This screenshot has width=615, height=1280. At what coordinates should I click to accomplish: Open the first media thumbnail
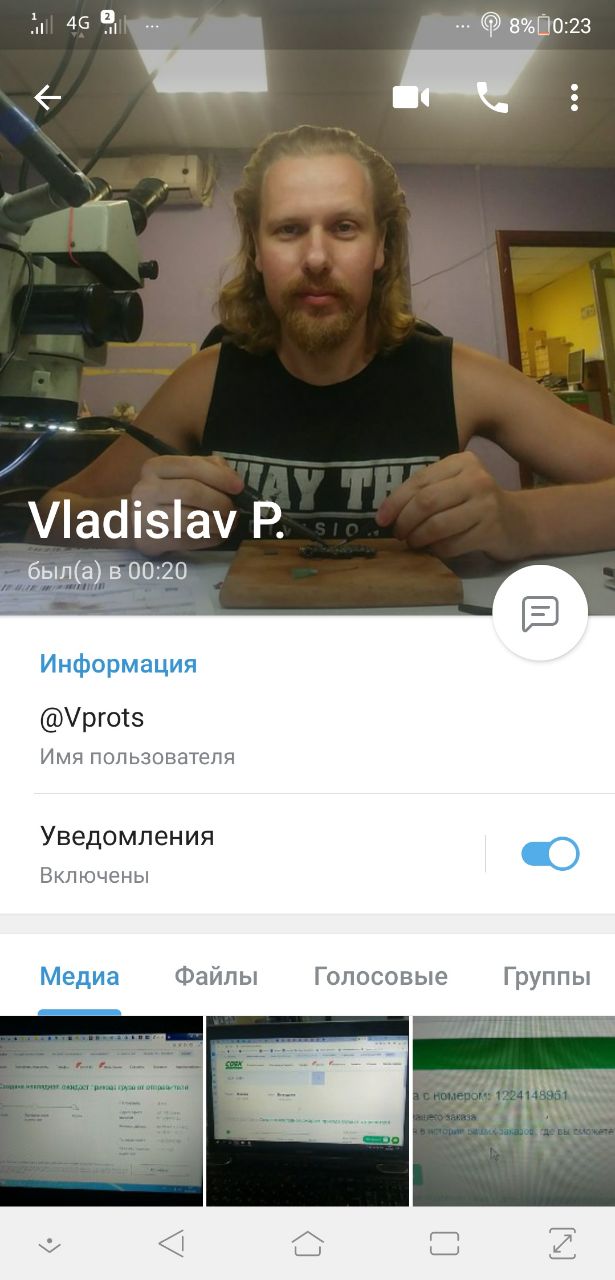[x=101, y=1111]
